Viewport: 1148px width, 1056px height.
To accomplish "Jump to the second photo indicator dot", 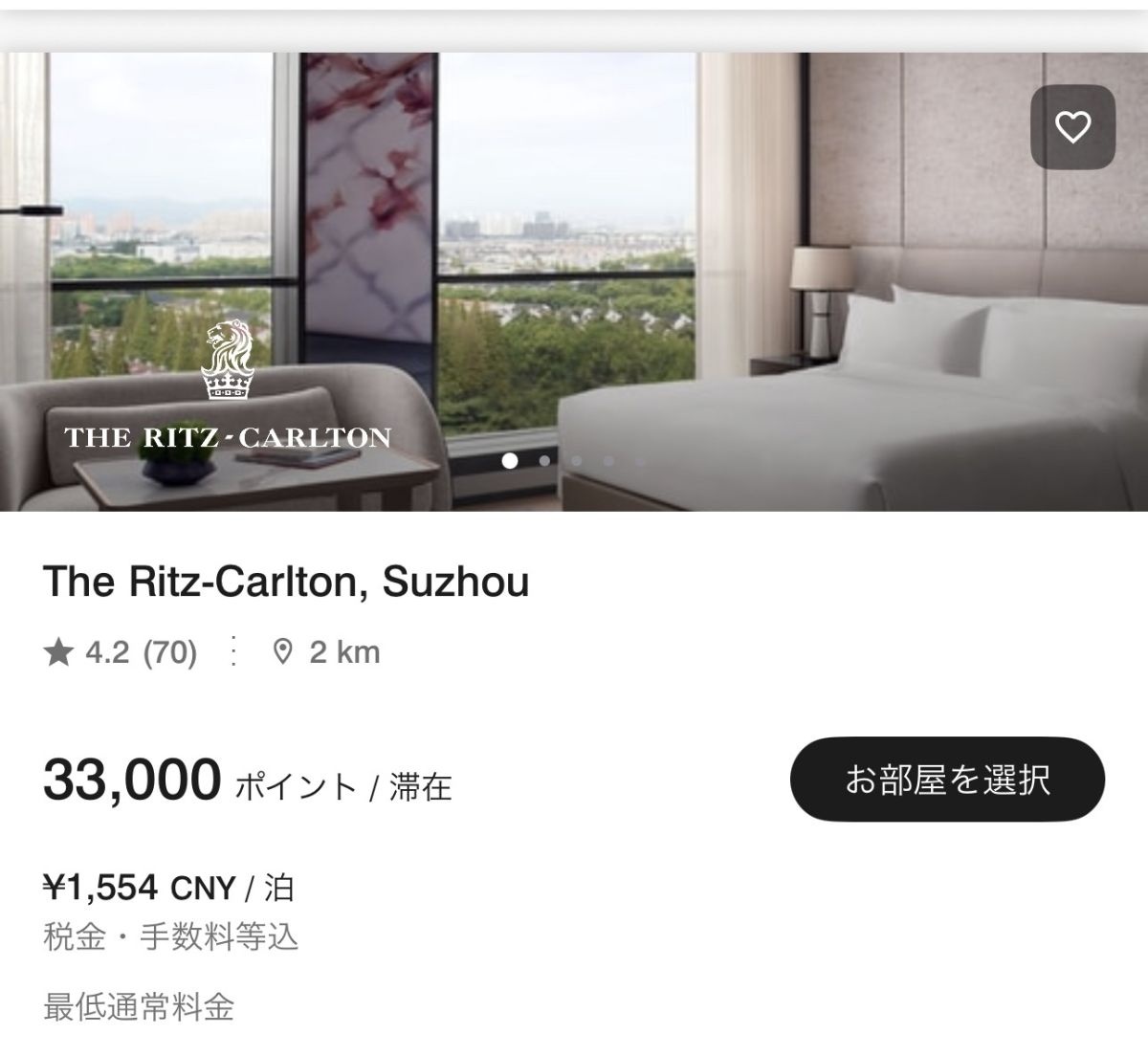I will click(544, 461).
